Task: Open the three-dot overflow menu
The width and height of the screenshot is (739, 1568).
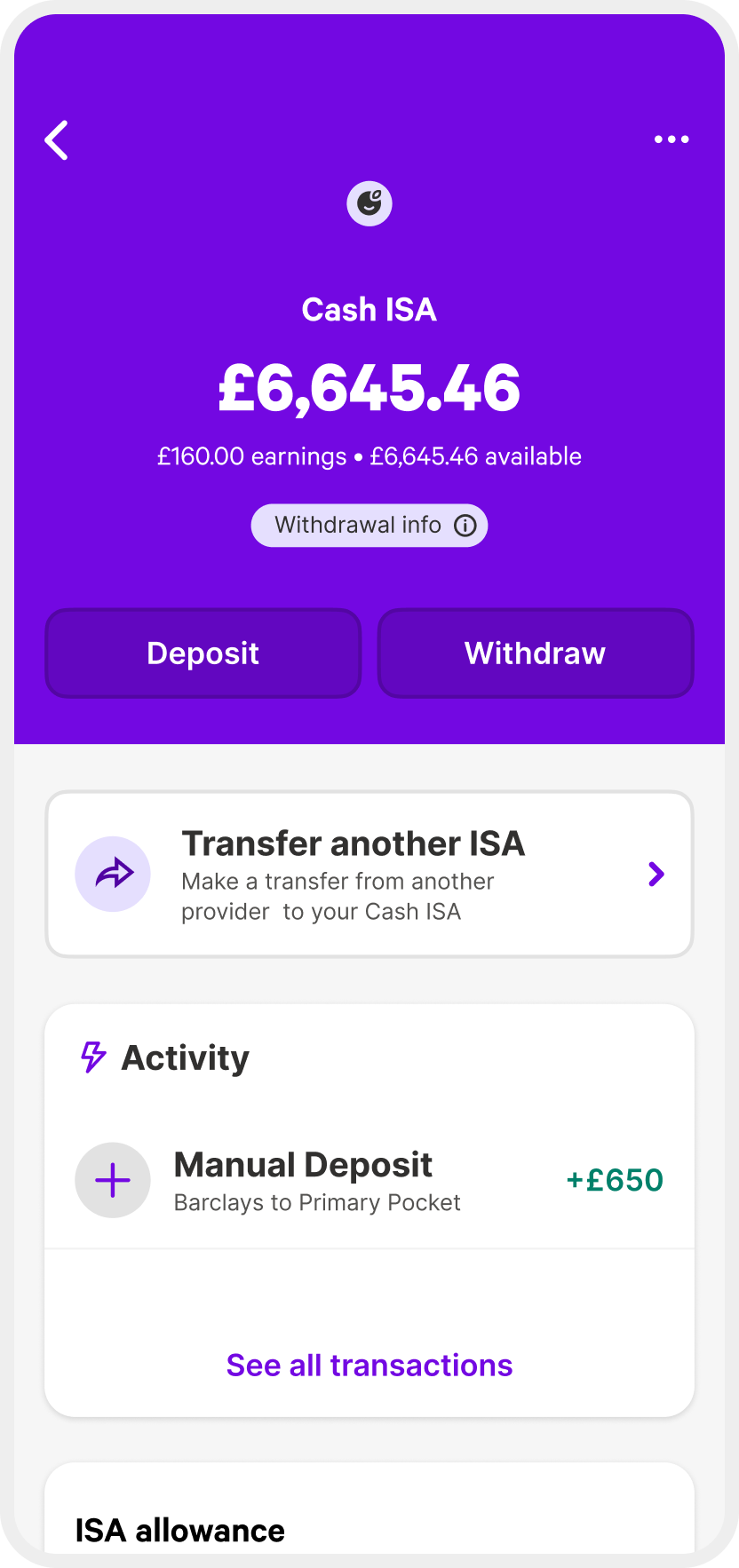Action: pos(671,139)
